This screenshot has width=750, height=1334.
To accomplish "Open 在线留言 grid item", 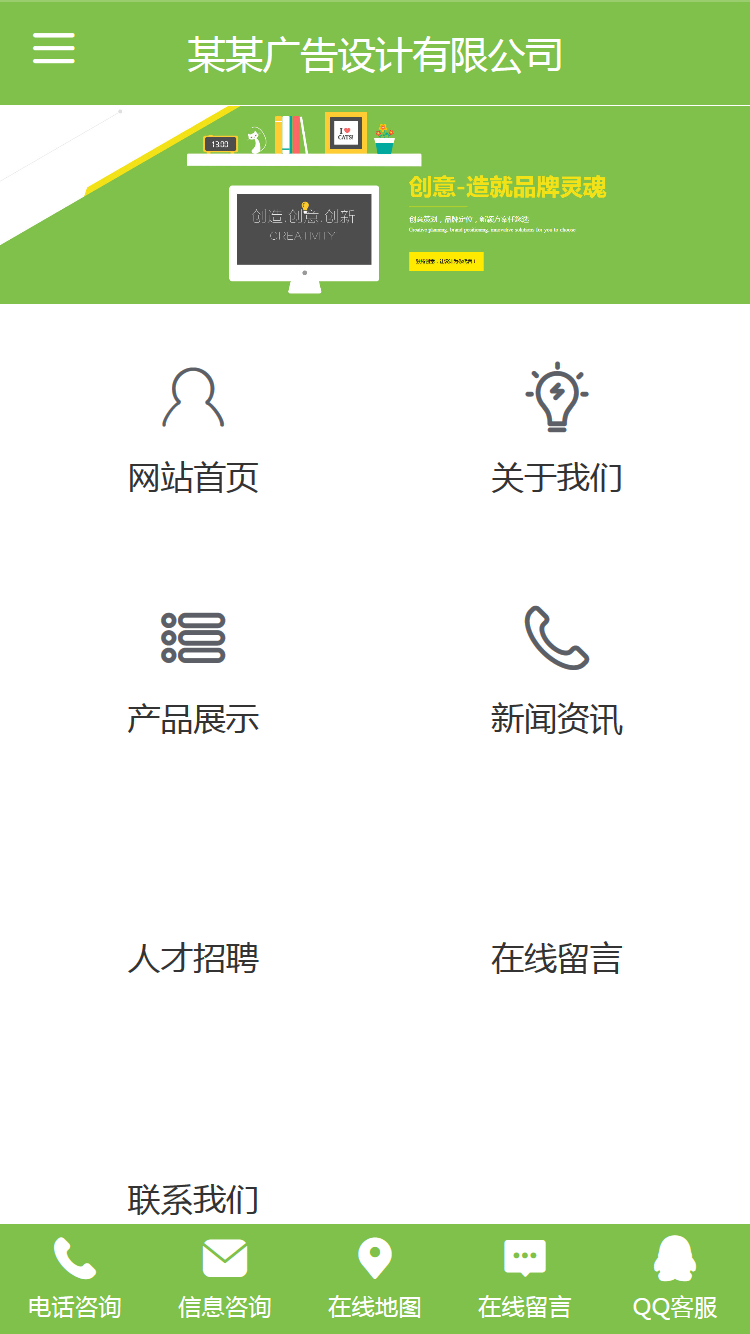I will pos(556,957).
